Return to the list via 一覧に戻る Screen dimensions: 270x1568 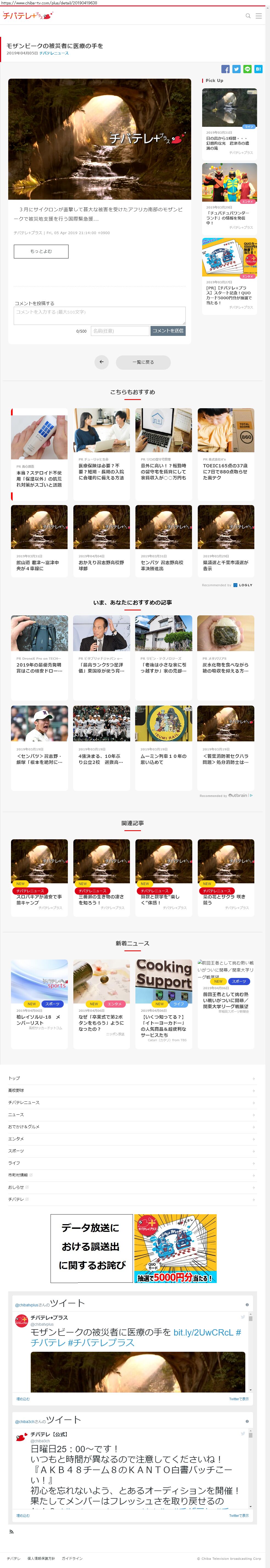click(x=143, y=362)
